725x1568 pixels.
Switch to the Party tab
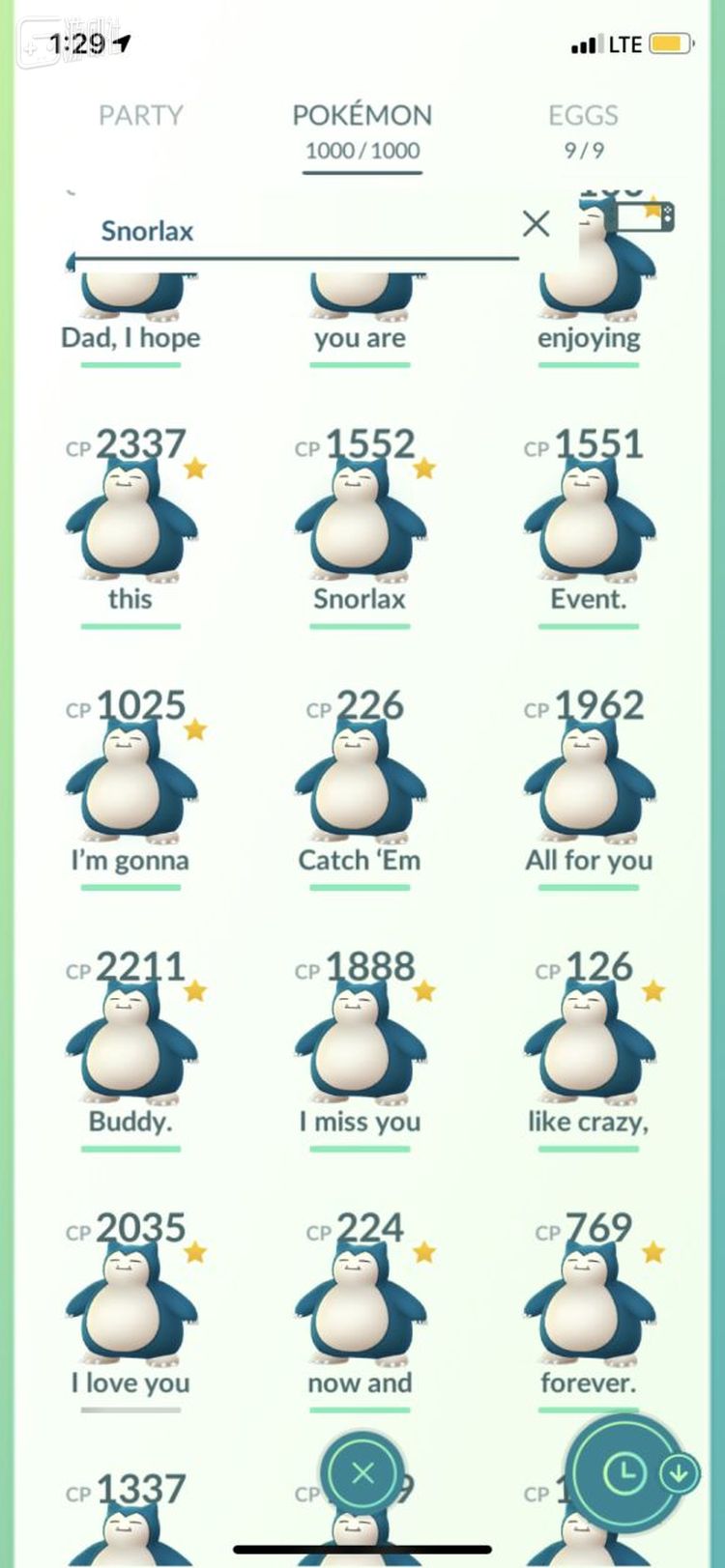coord(140,116)
